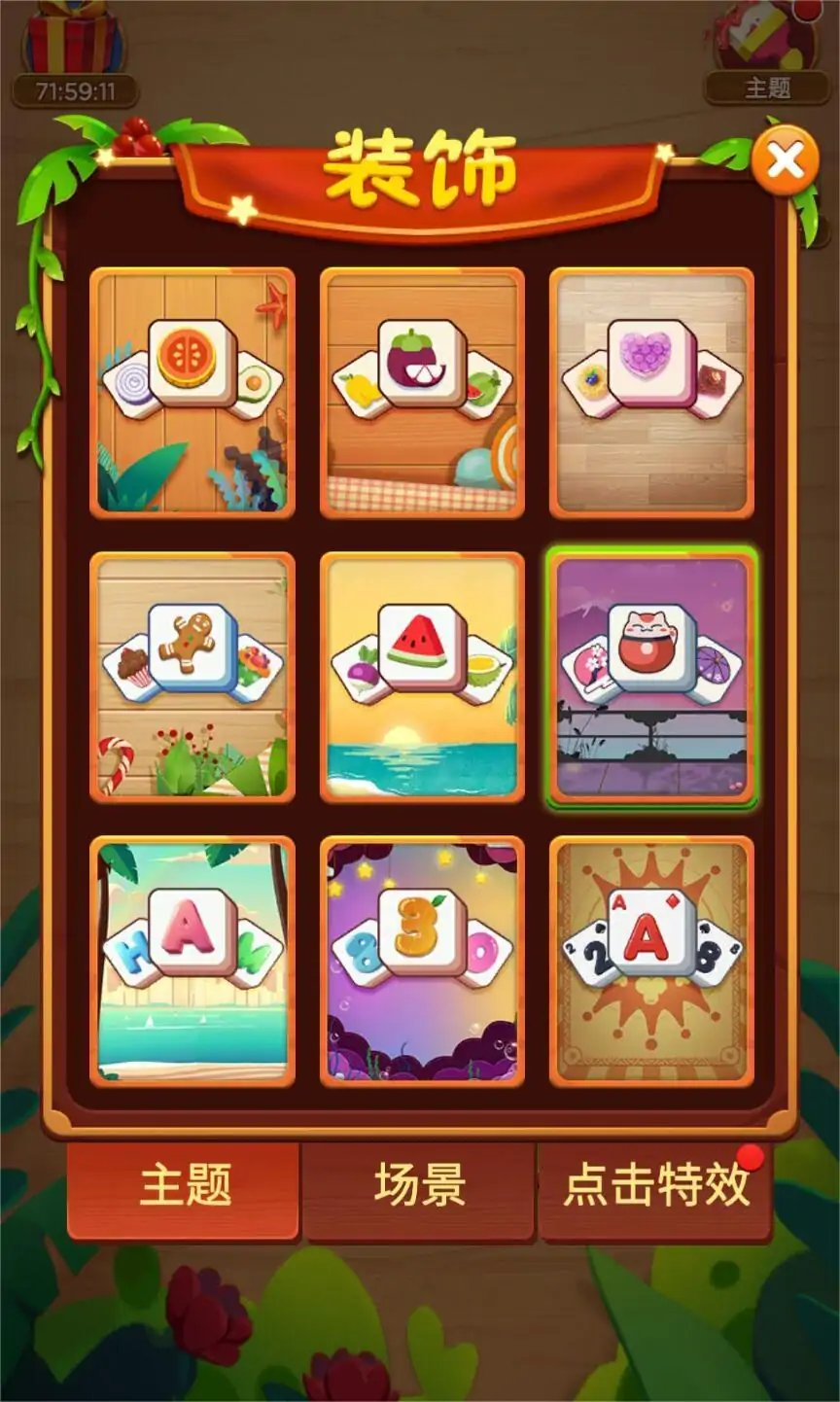Choose the number 3 theme
Image resolution: width=840 pixels, height=1402 pixels.
422,961
